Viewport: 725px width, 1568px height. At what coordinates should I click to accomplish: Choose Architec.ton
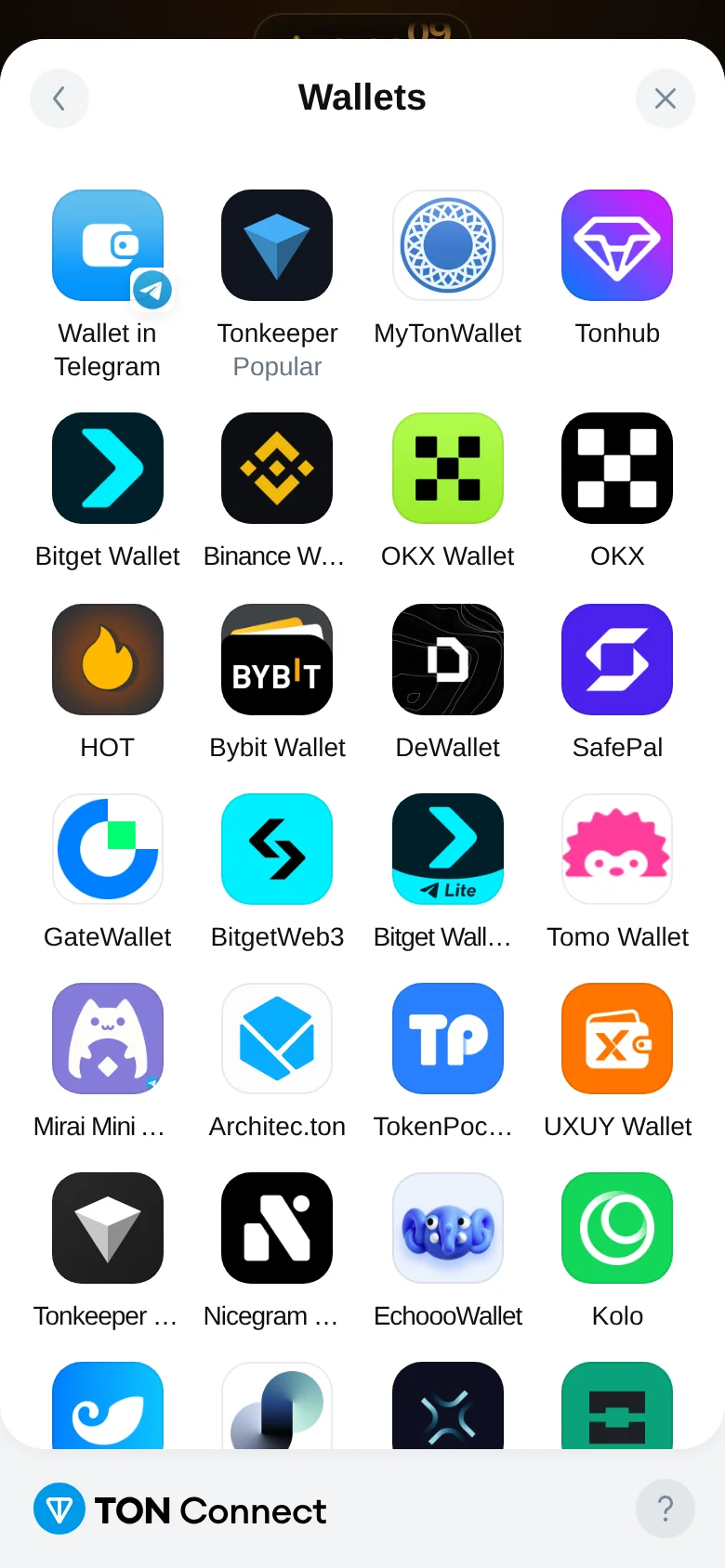(x=277, y=1063)
